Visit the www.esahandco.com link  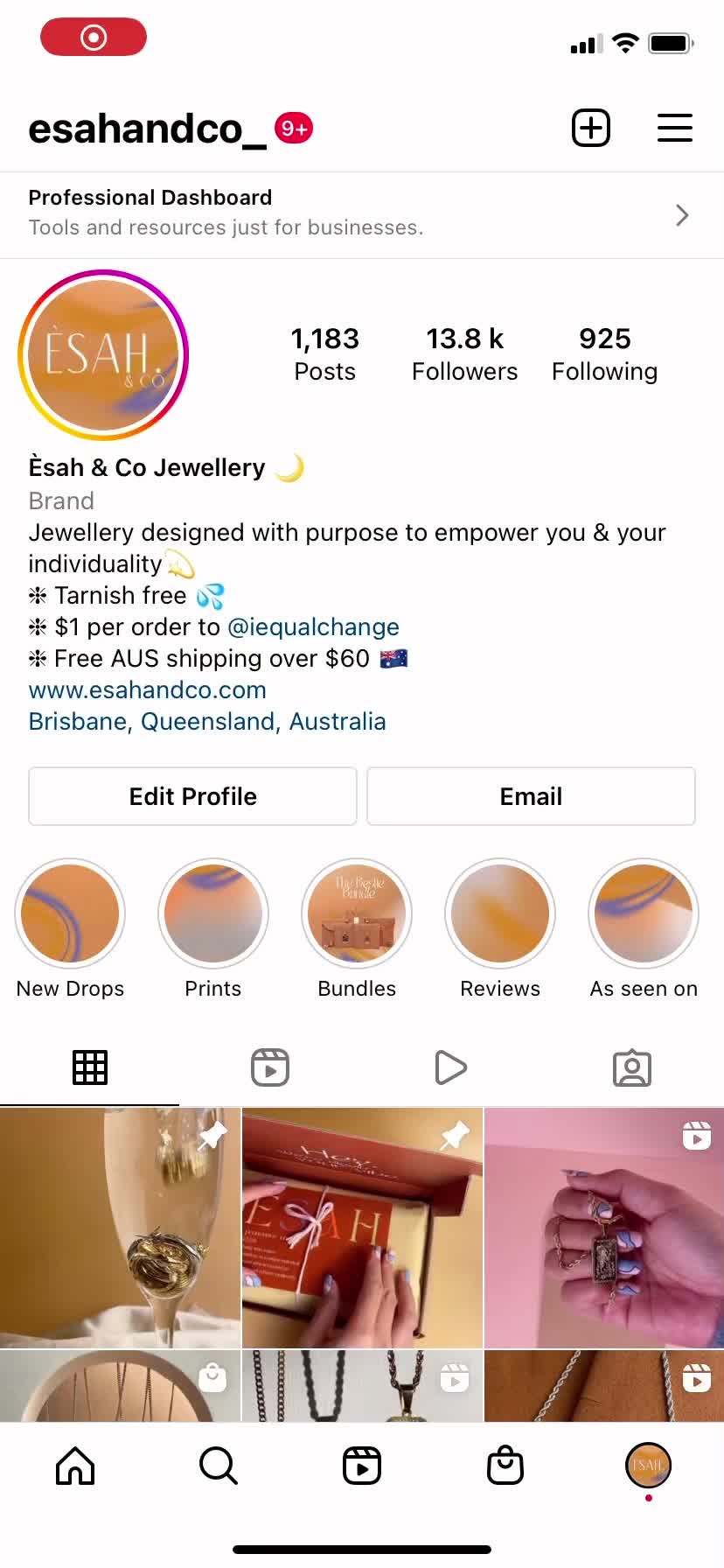coord(147,689)
